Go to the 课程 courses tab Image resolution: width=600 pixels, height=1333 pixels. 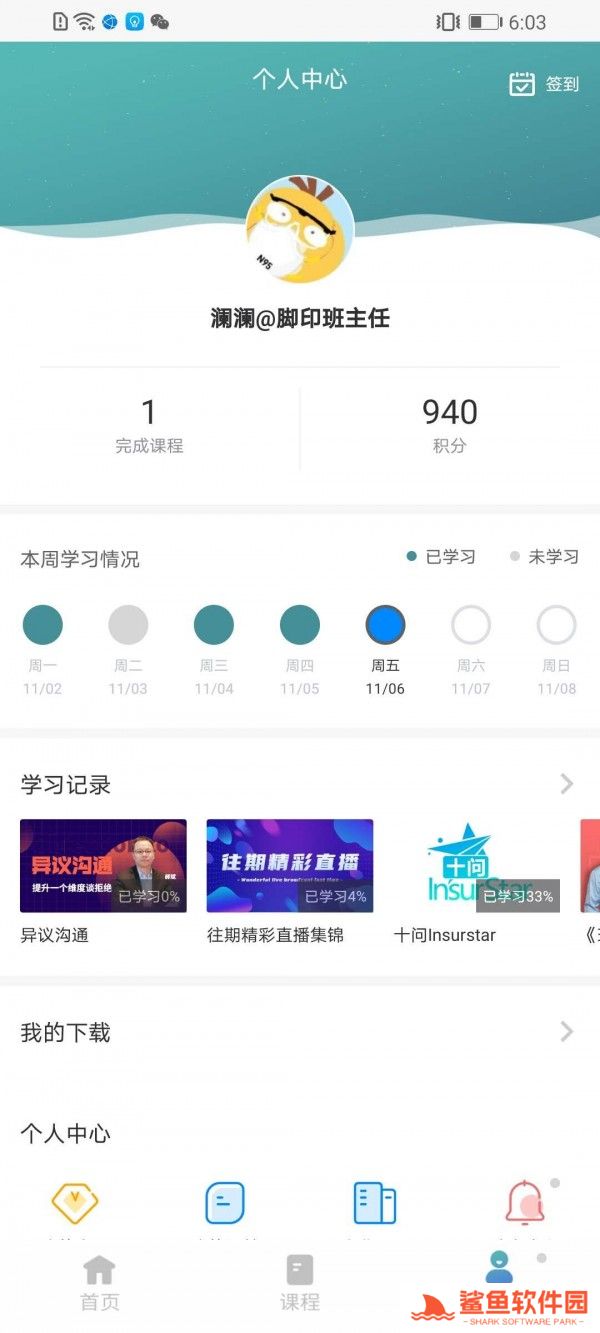(x=300, y=1283)
